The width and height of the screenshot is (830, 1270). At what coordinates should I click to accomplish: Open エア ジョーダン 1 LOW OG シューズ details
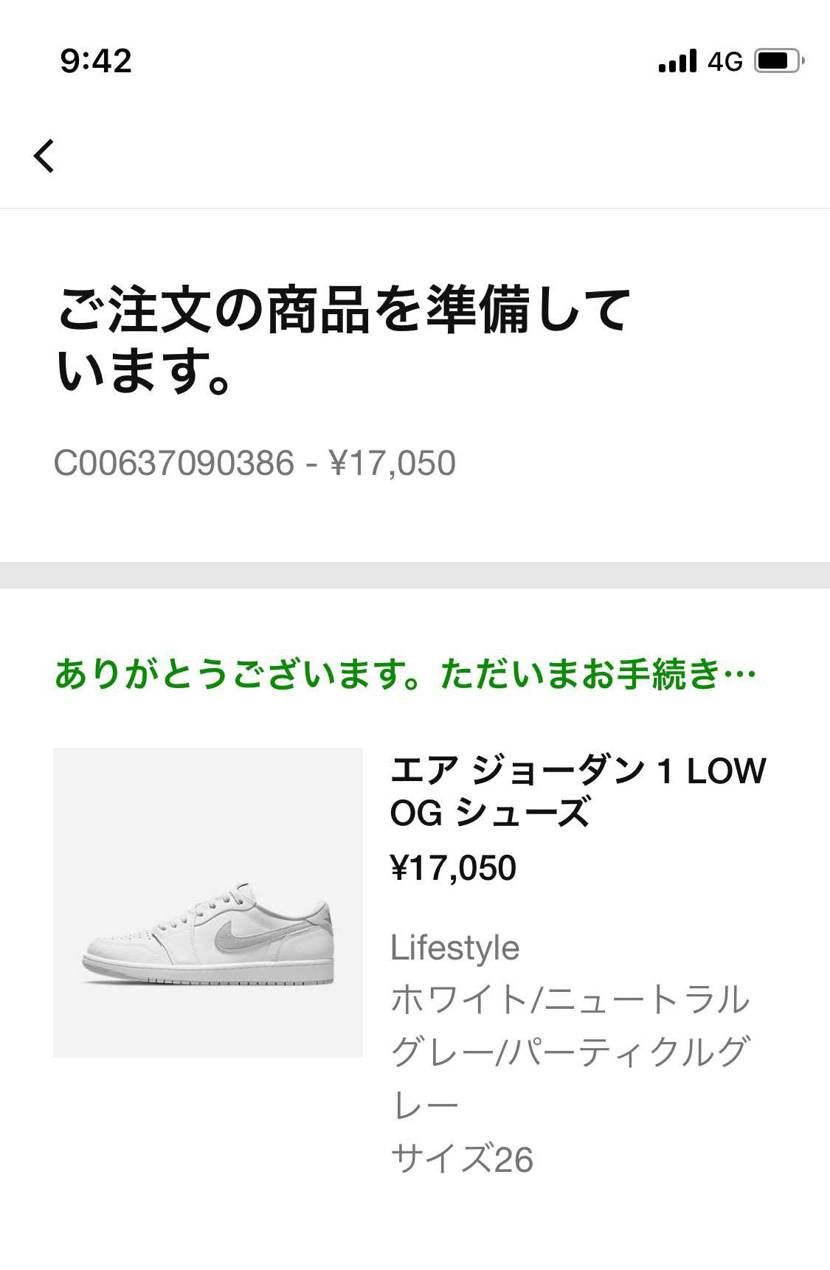(580, 790)
